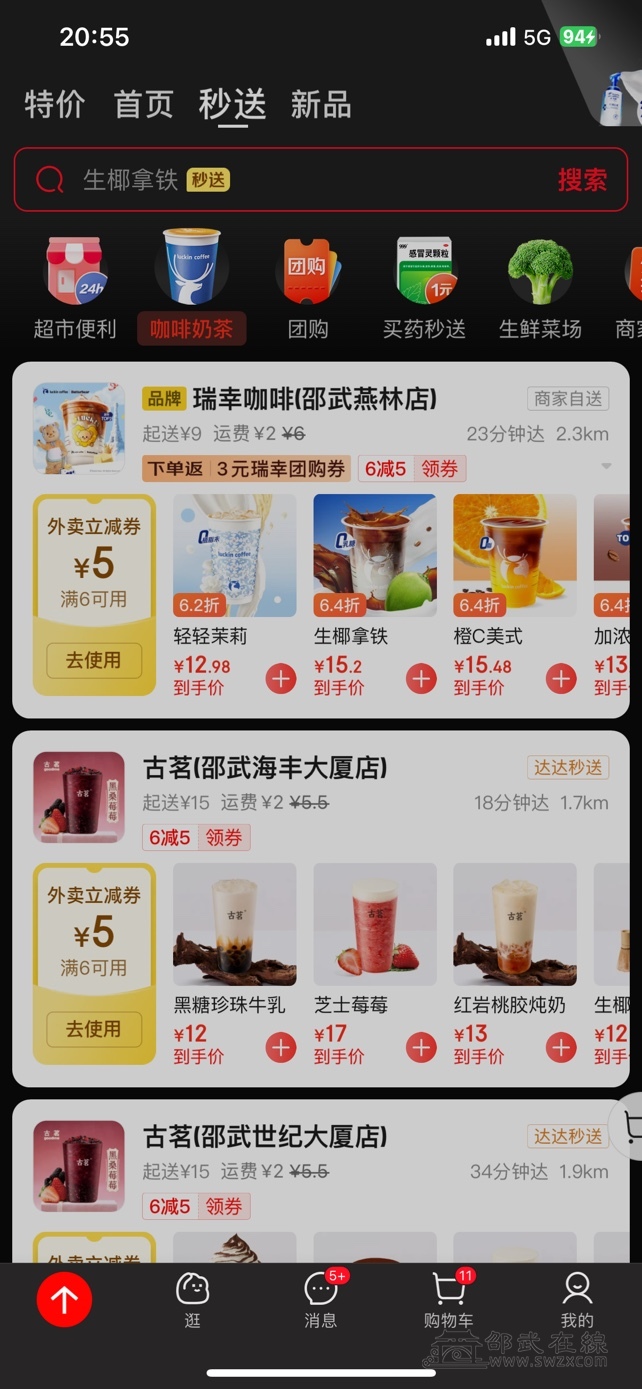
Task: Tap the red 搜索 button
Action: (x=582, y=180)
